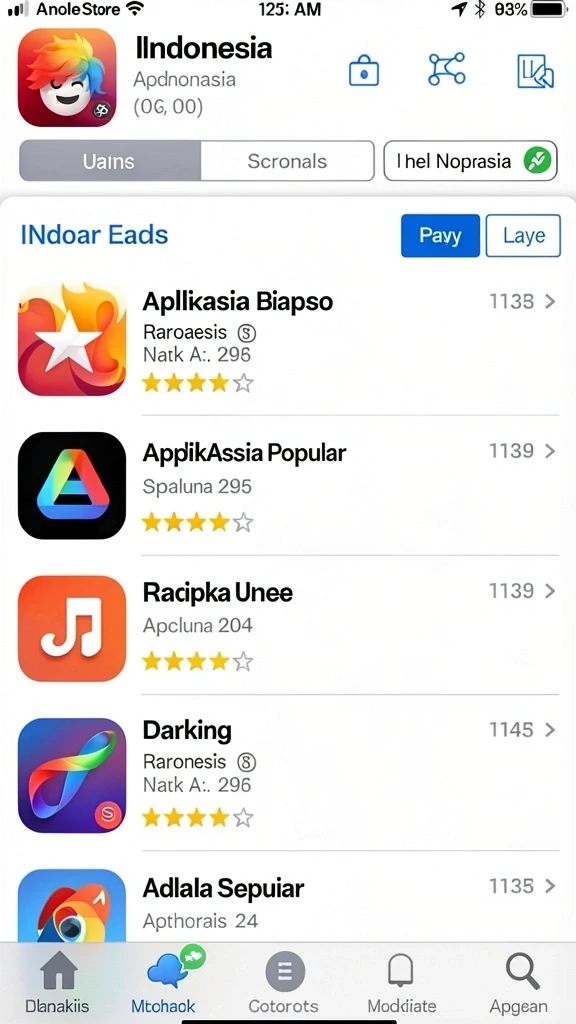Viewport: 576px width, 1024px height.
Task: Open the AppikAssia Popular app row
Action: pos(288,485)
